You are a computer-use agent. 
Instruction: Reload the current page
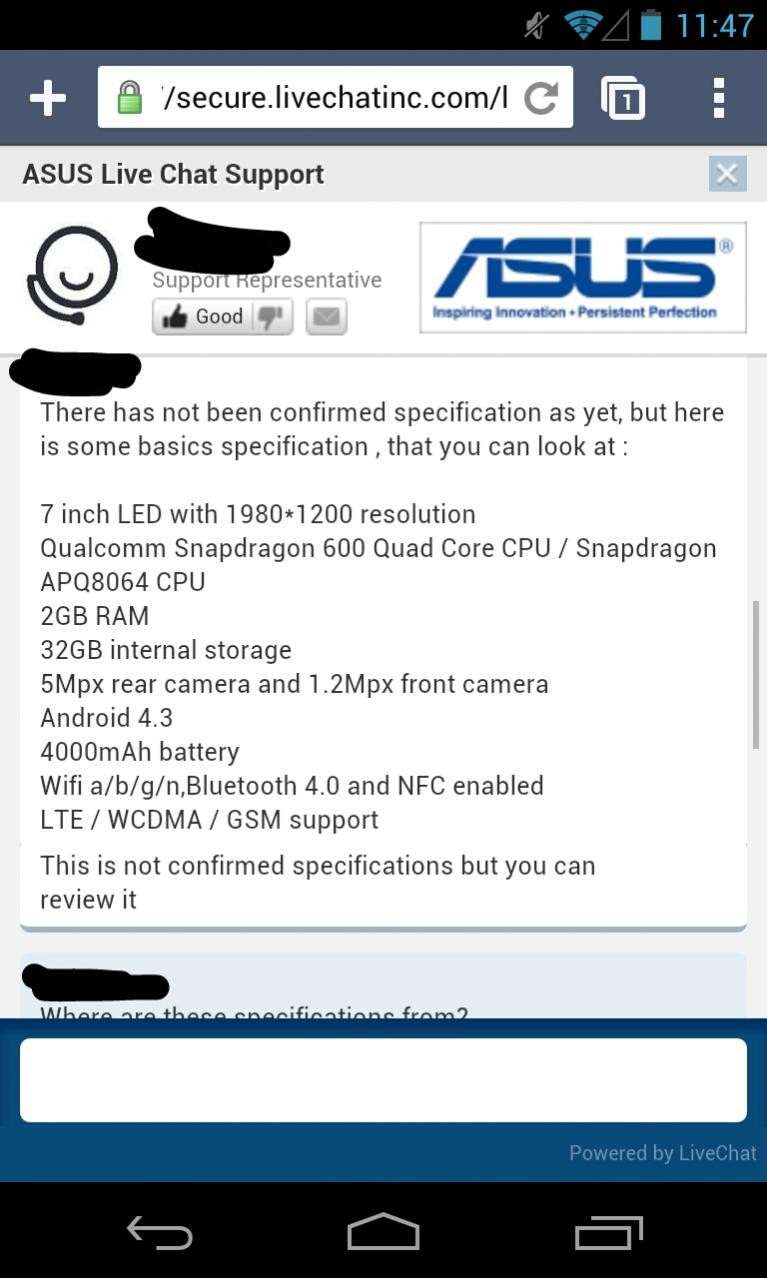tap(541, 98)
